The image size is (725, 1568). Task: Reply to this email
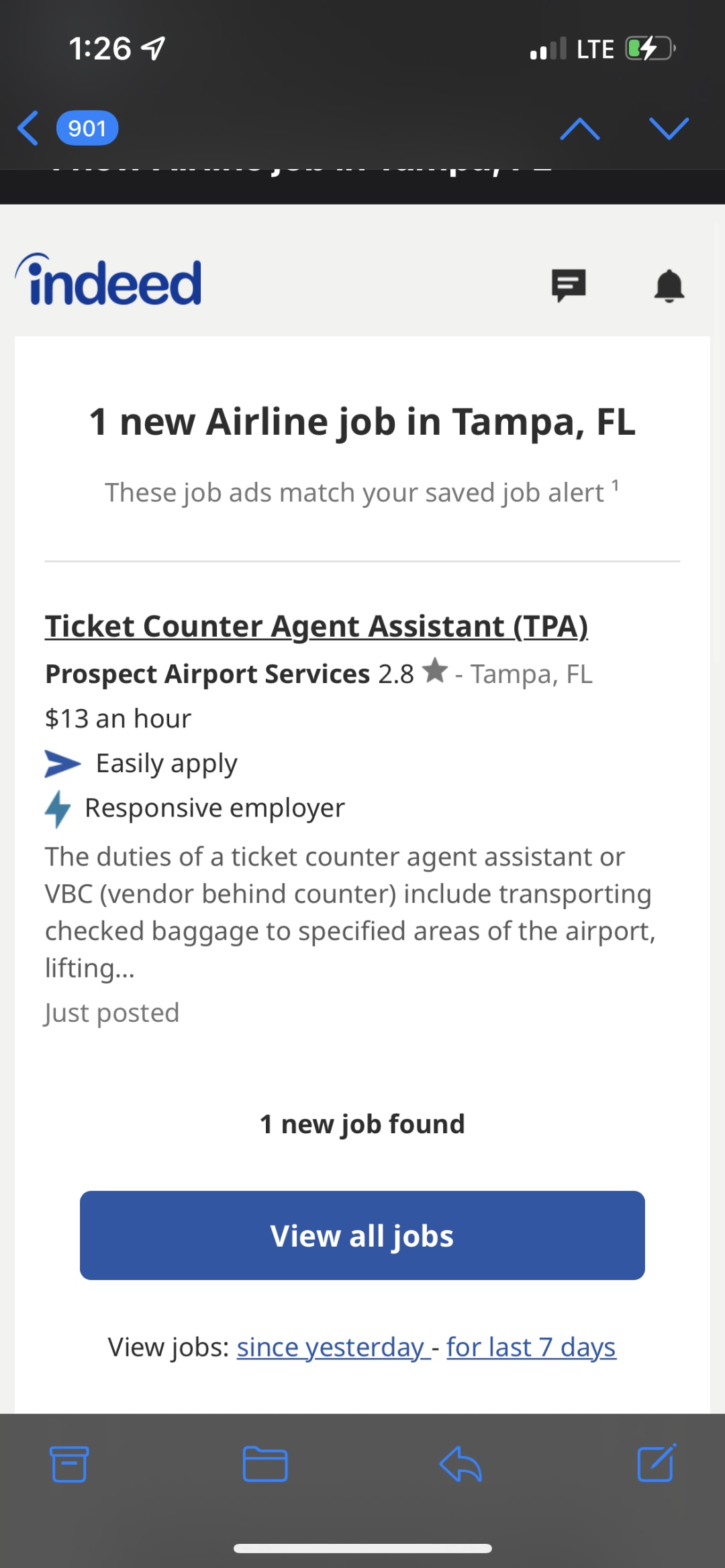click(461, 1463)
